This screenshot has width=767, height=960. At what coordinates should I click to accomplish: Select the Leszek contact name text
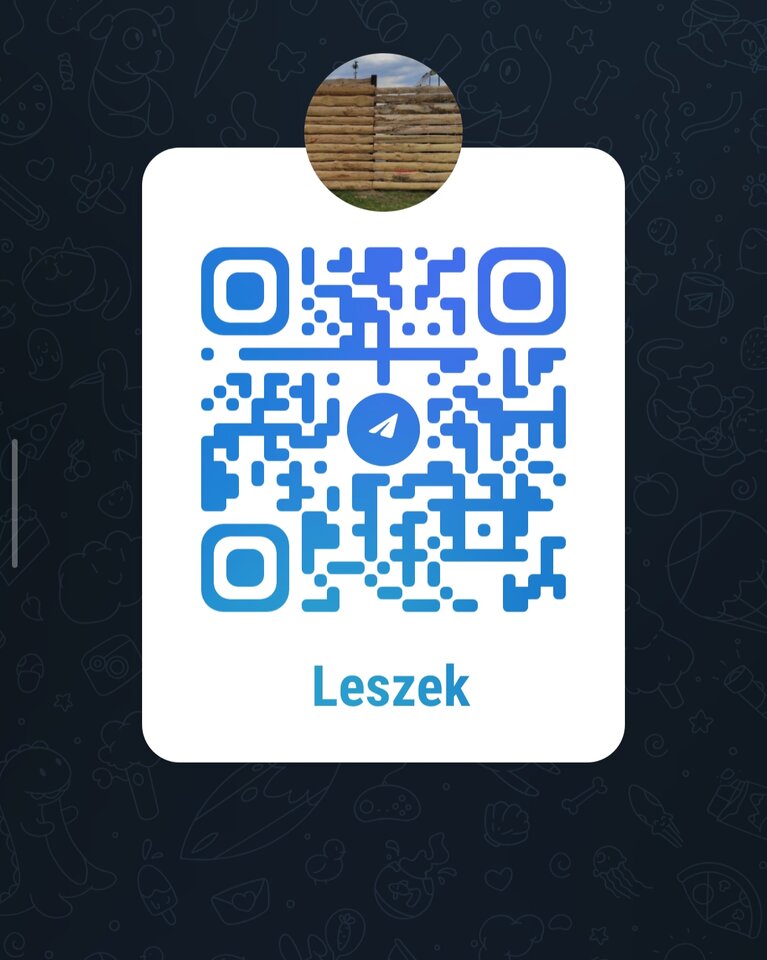[390, 685]
